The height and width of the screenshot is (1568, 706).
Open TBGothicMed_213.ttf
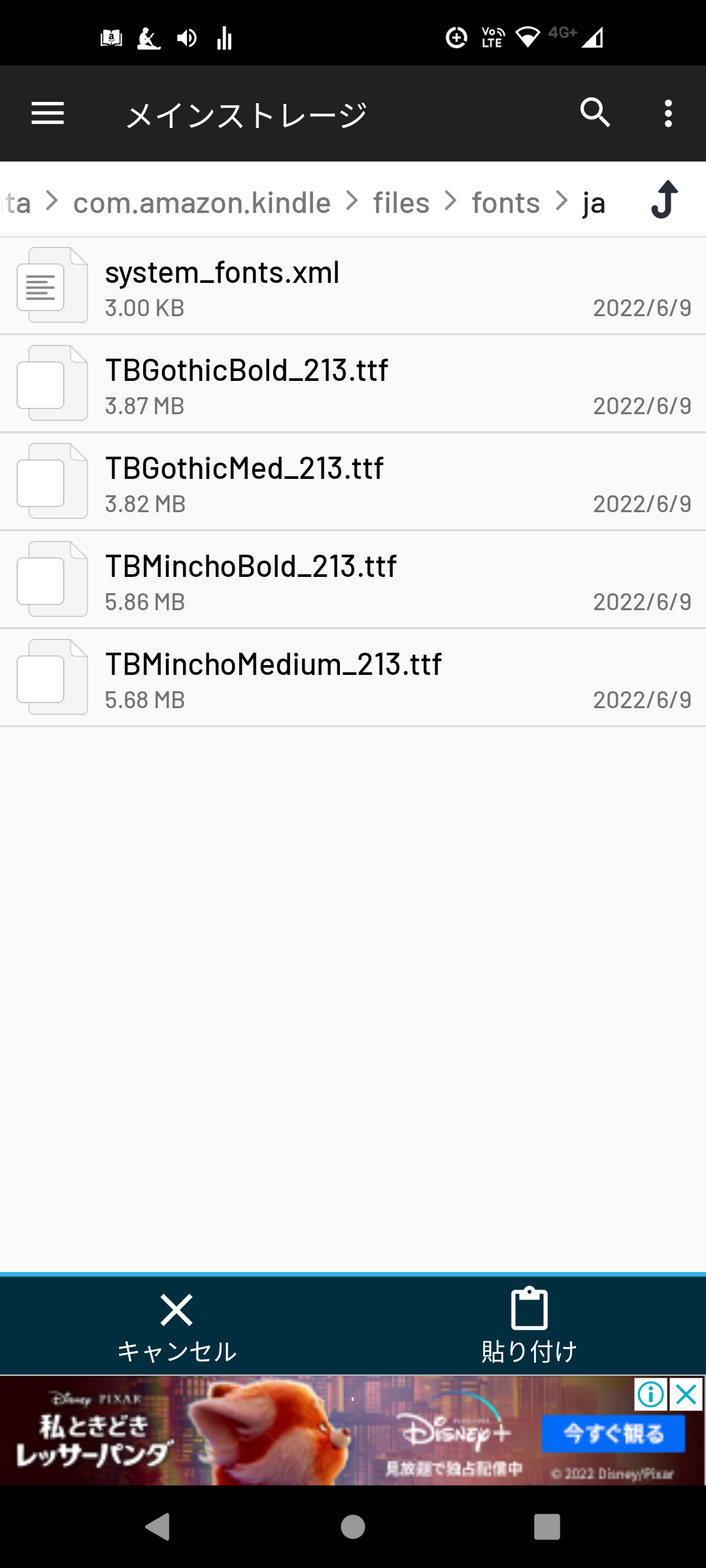click(x=353, y=482)
